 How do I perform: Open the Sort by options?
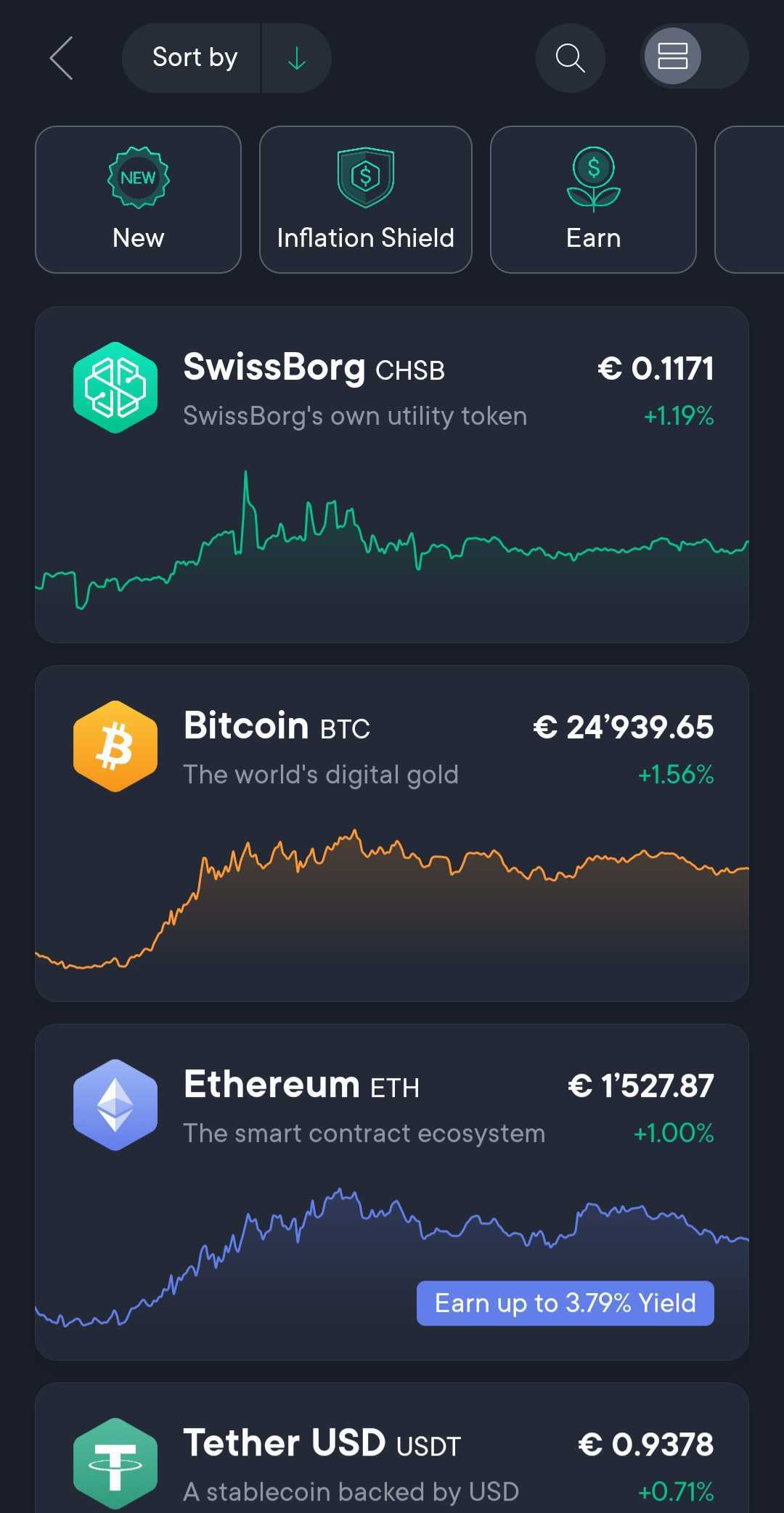194,58
